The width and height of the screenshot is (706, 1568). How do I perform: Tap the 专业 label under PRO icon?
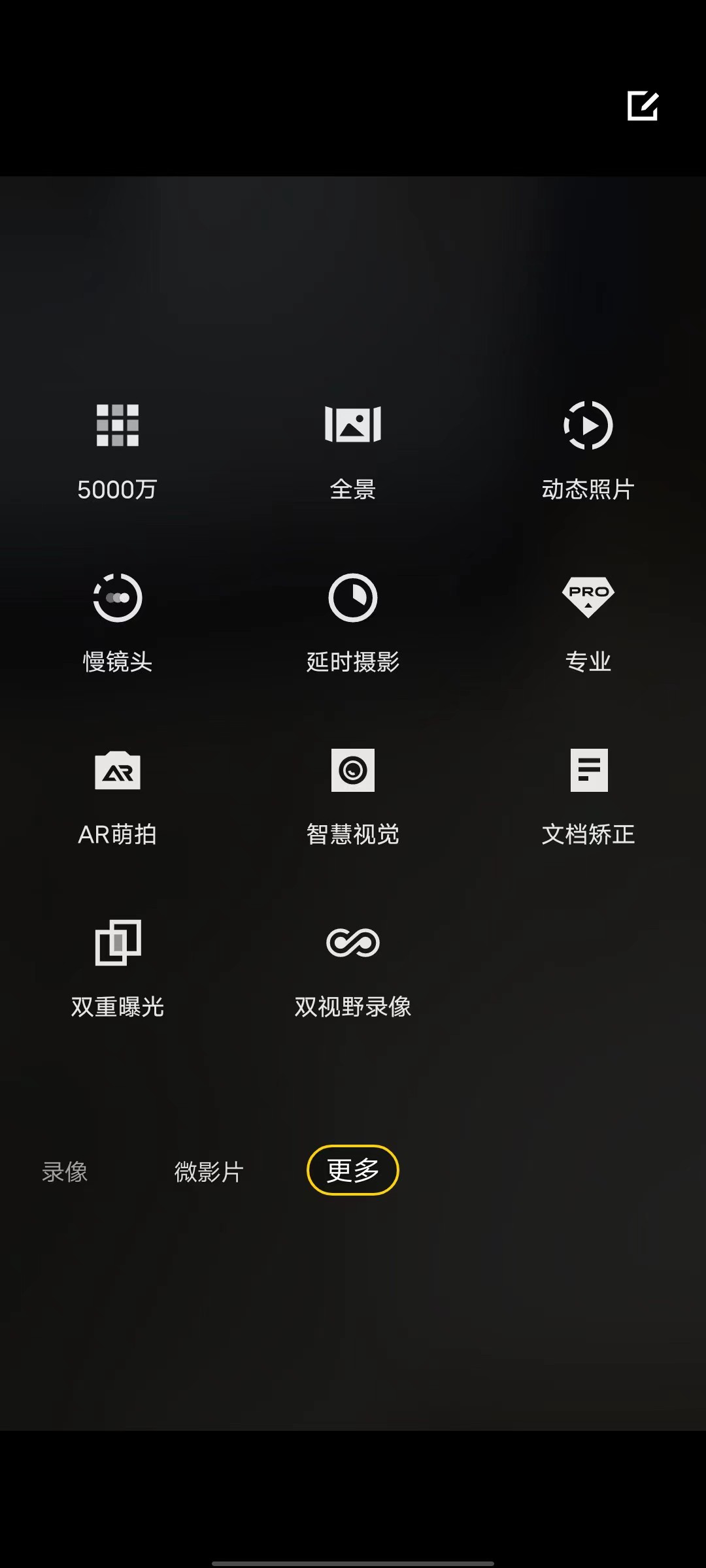pos(588,662)
